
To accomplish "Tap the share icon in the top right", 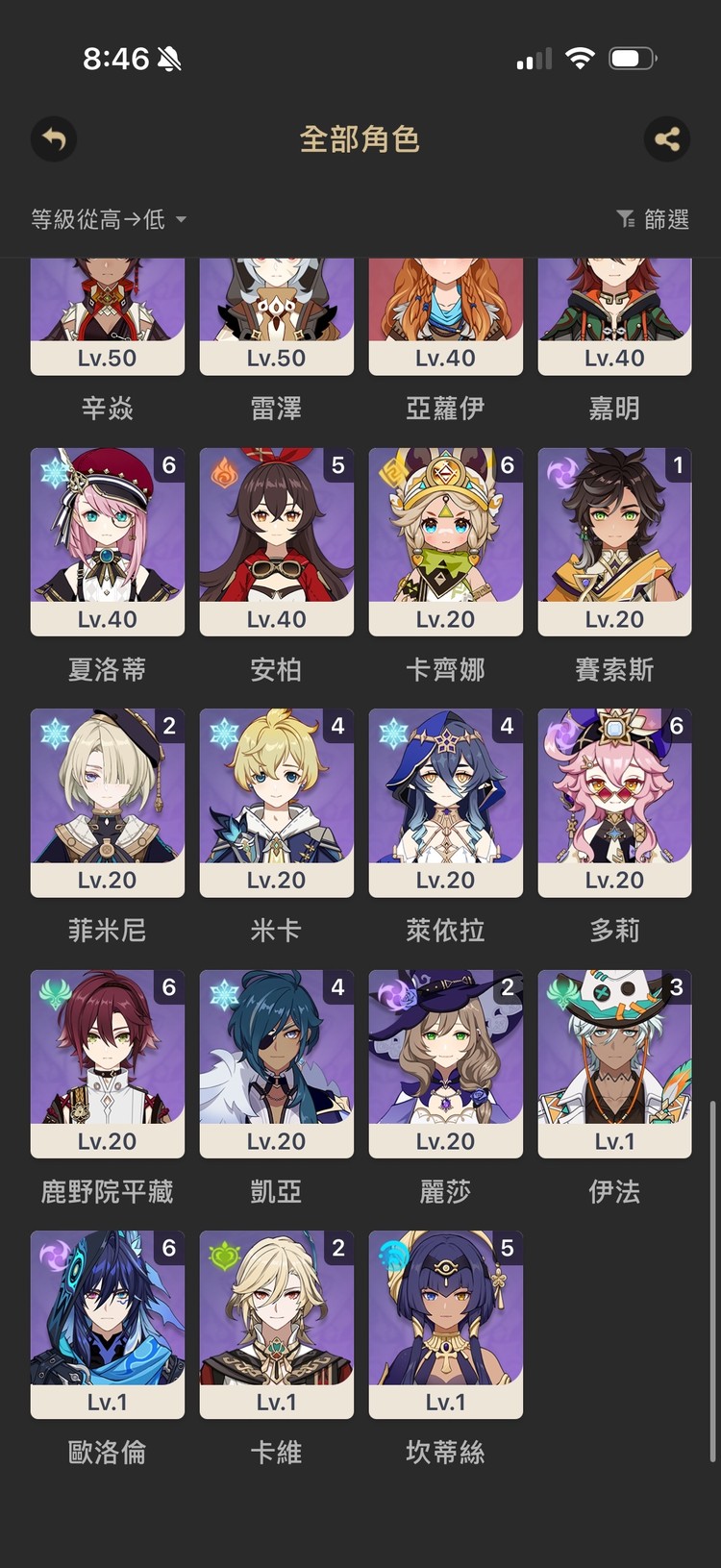I will 667,139.
